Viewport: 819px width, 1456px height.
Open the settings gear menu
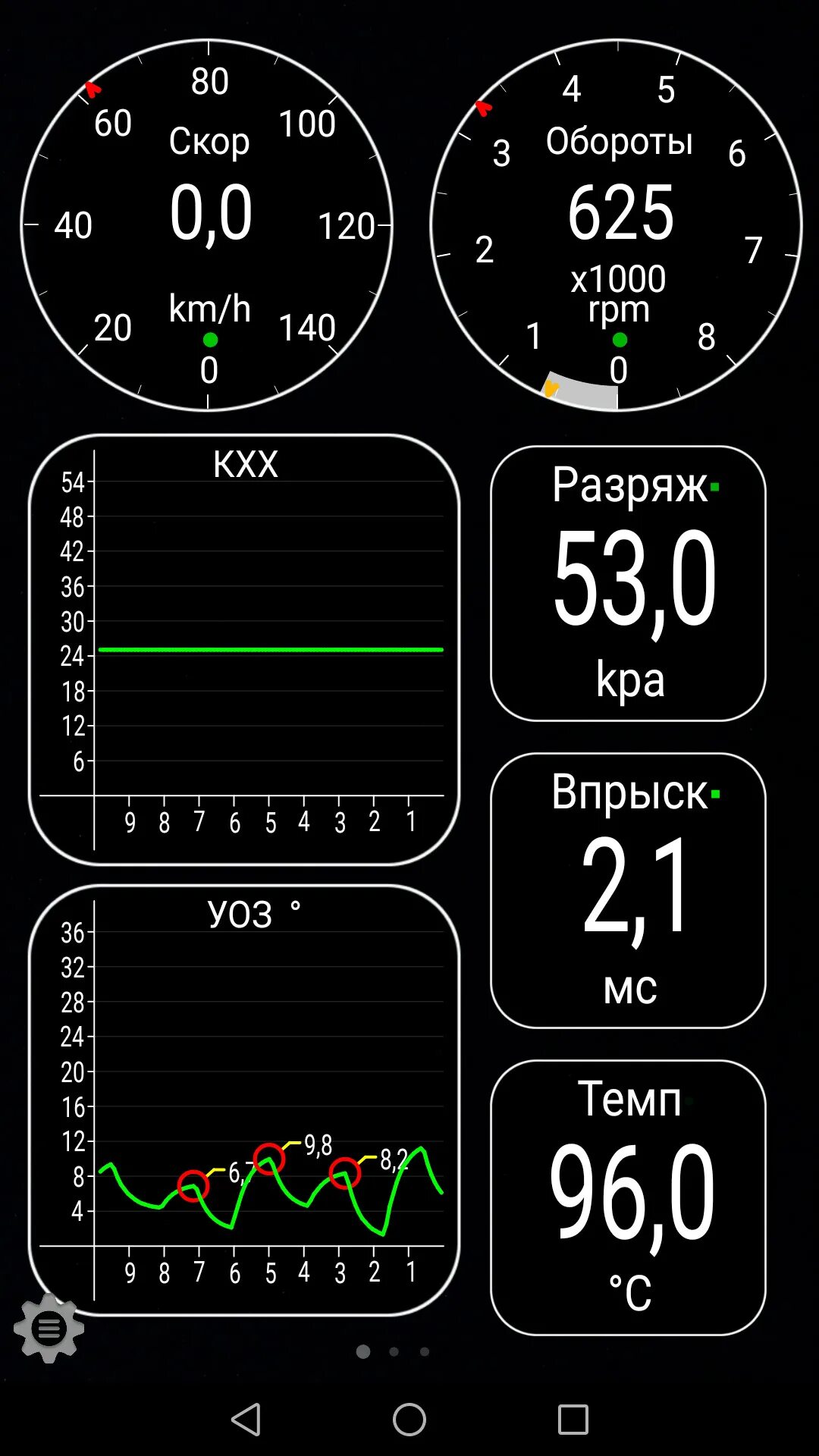coord(49,1329)
